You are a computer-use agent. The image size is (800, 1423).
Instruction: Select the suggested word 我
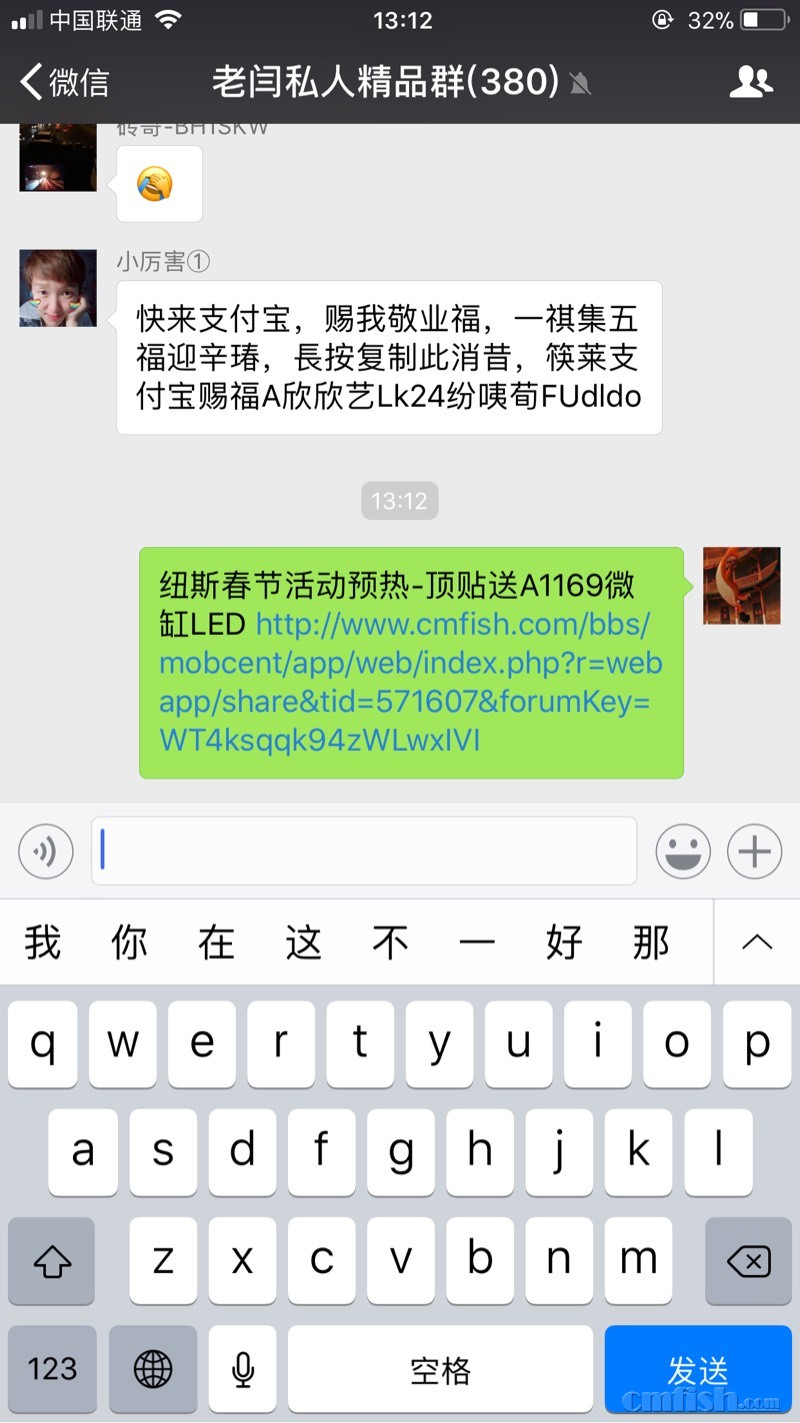click(x=43, y=942)
